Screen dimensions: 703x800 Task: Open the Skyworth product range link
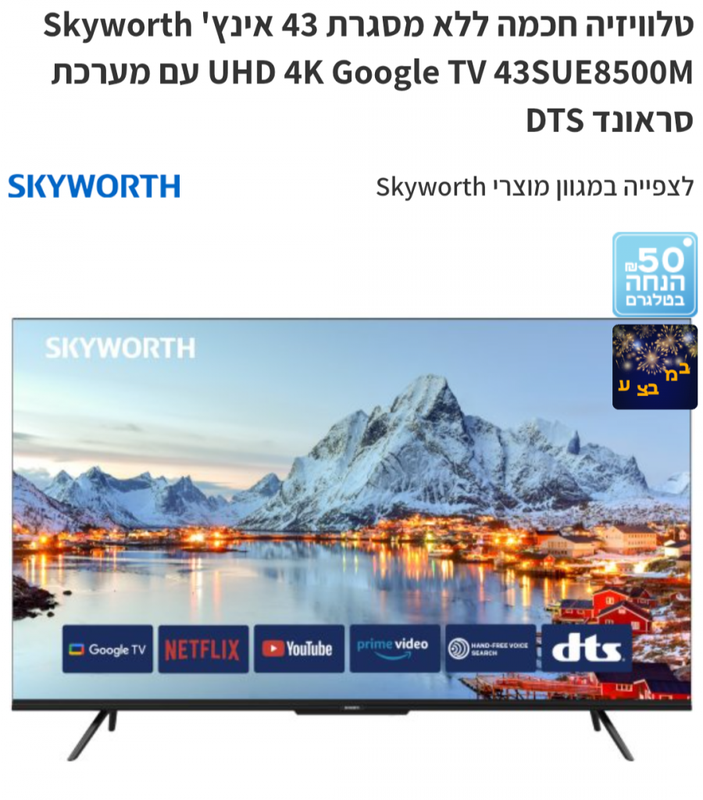[x=534, y=187]
